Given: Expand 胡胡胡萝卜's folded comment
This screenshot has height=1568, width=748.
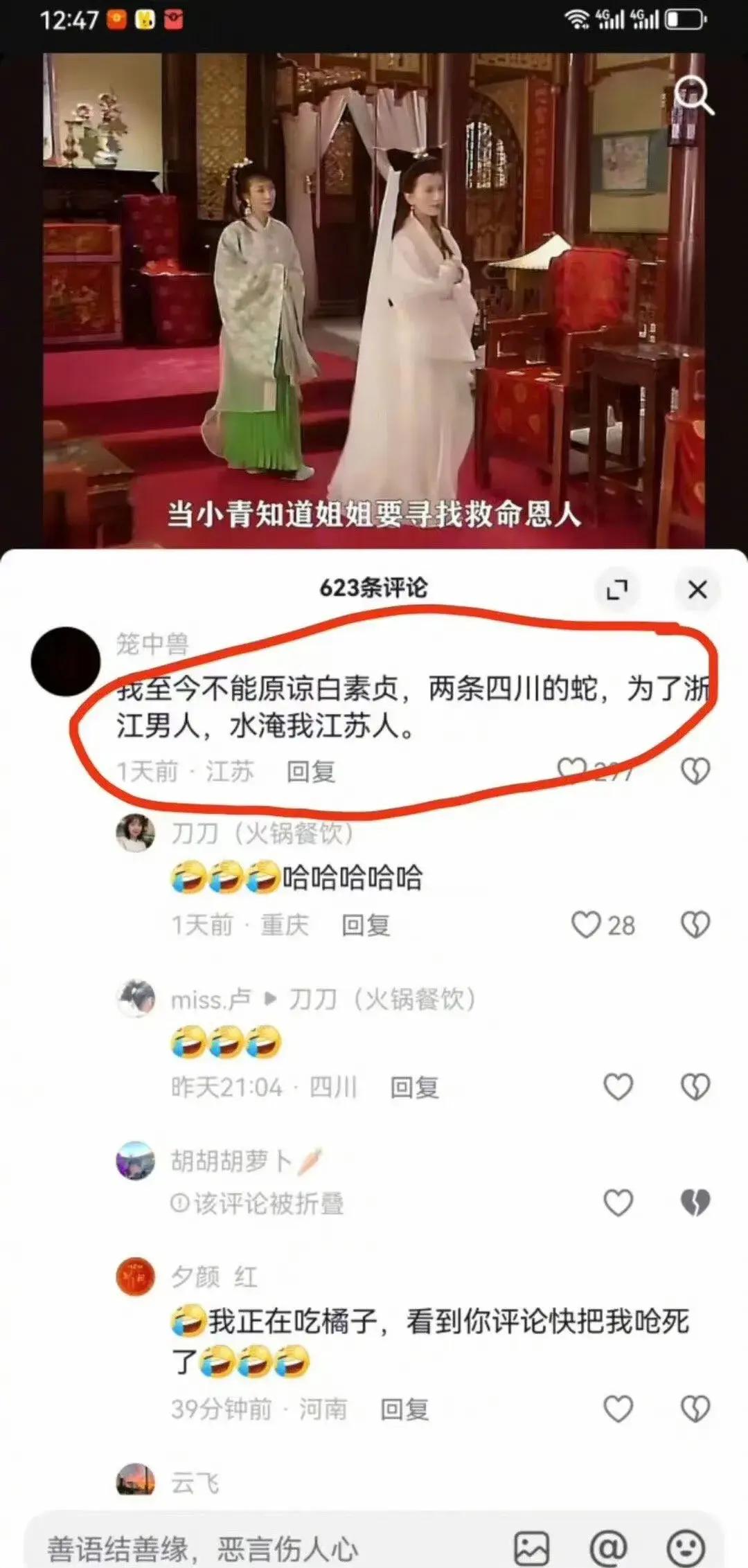Looking at the screenshot, I should coord(258,1204).
